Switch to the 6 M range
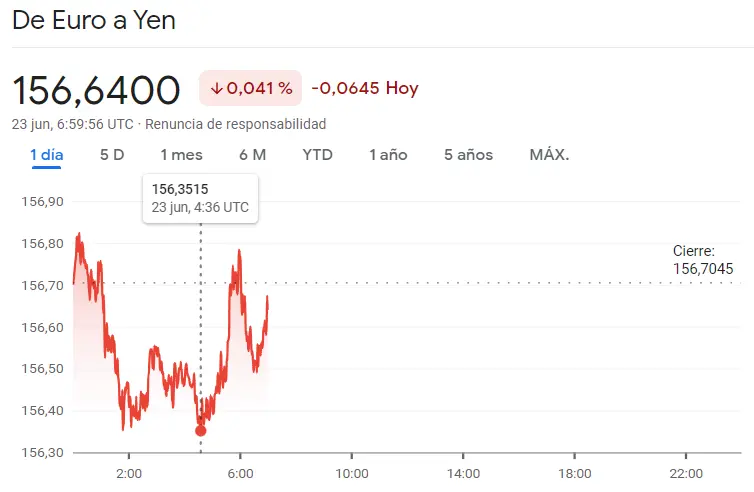754x492 pixels. click(x=252, y=155)
